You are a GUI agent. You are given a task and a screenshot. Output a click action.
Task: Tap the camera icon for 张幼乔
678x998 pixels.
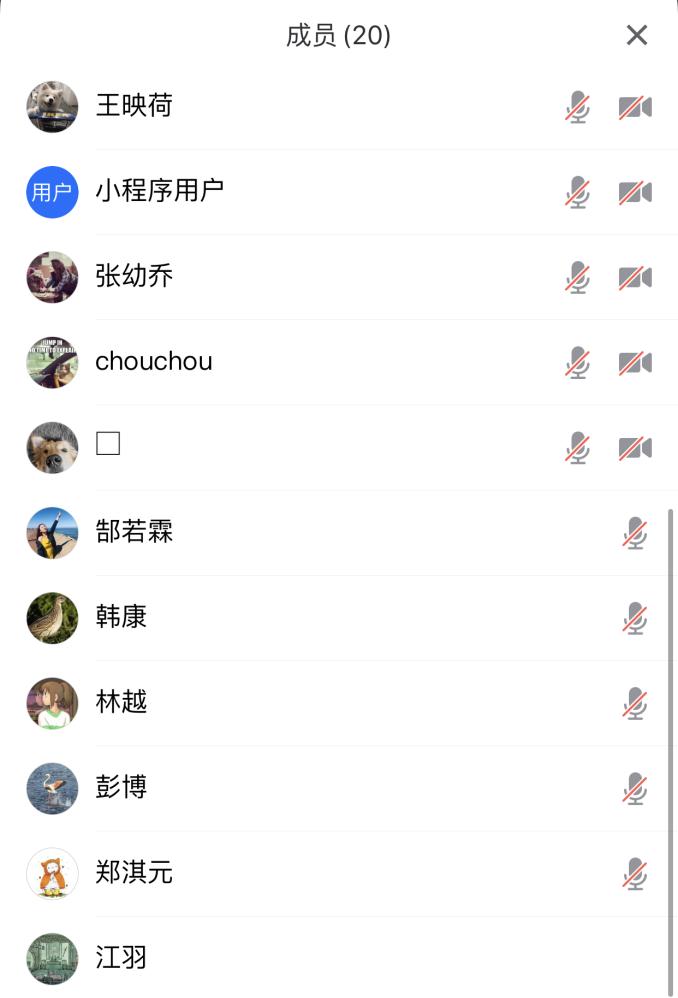pos(635,277)
